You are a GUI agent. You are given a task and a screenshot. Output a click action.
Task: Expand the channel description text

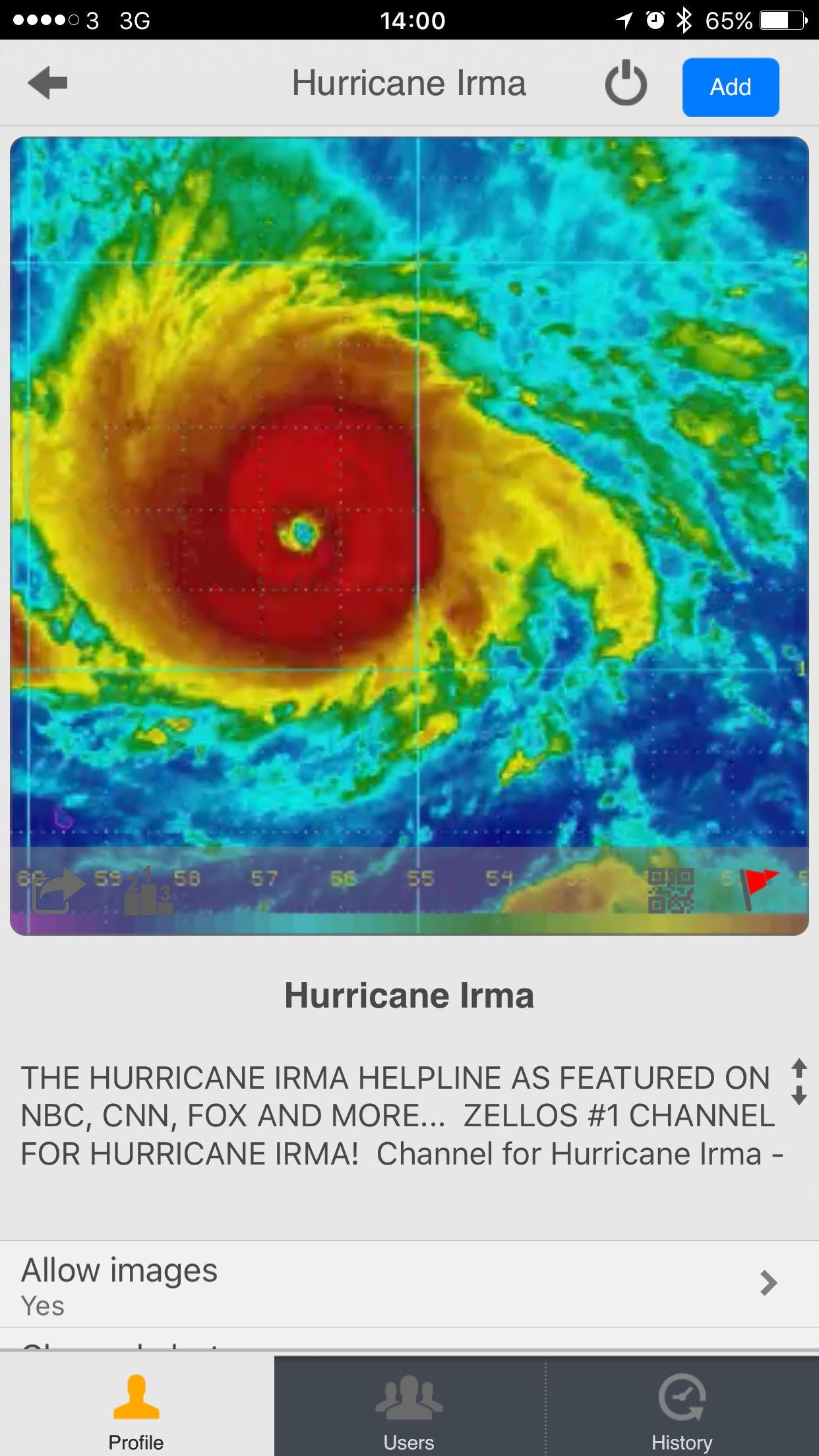pos(799,1082)
